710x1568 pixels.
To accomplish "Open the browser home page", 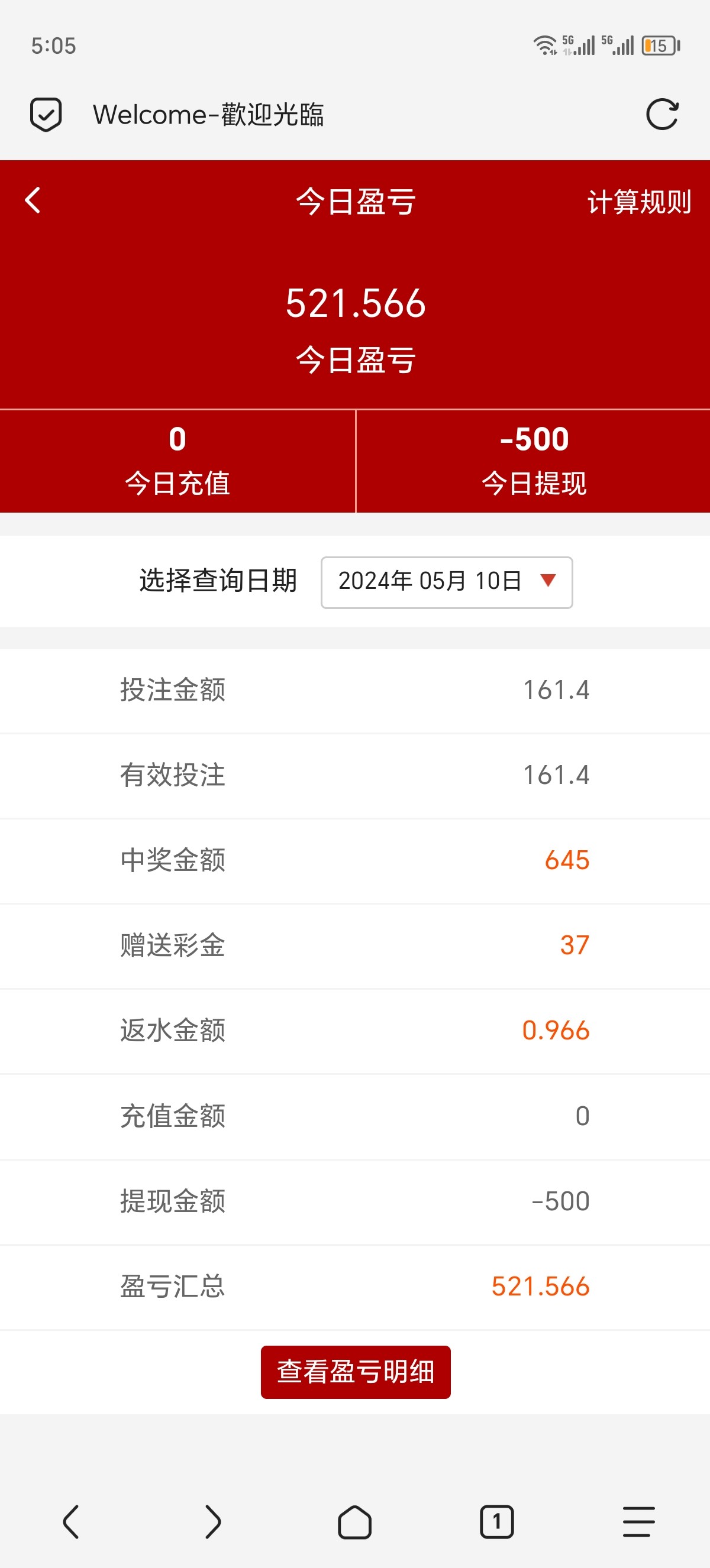I will pos(354,1522).
